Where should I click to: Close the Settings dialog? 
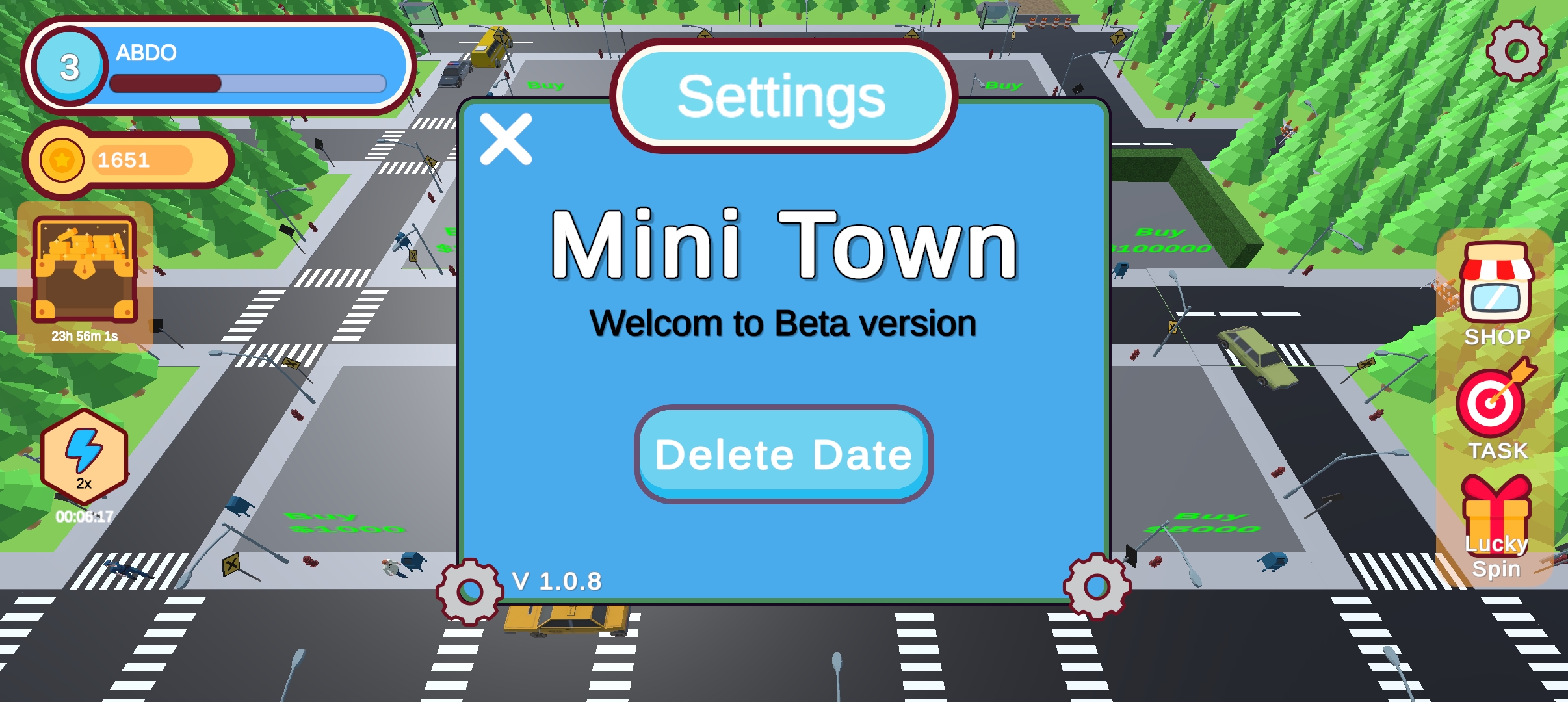click(506, 139)
